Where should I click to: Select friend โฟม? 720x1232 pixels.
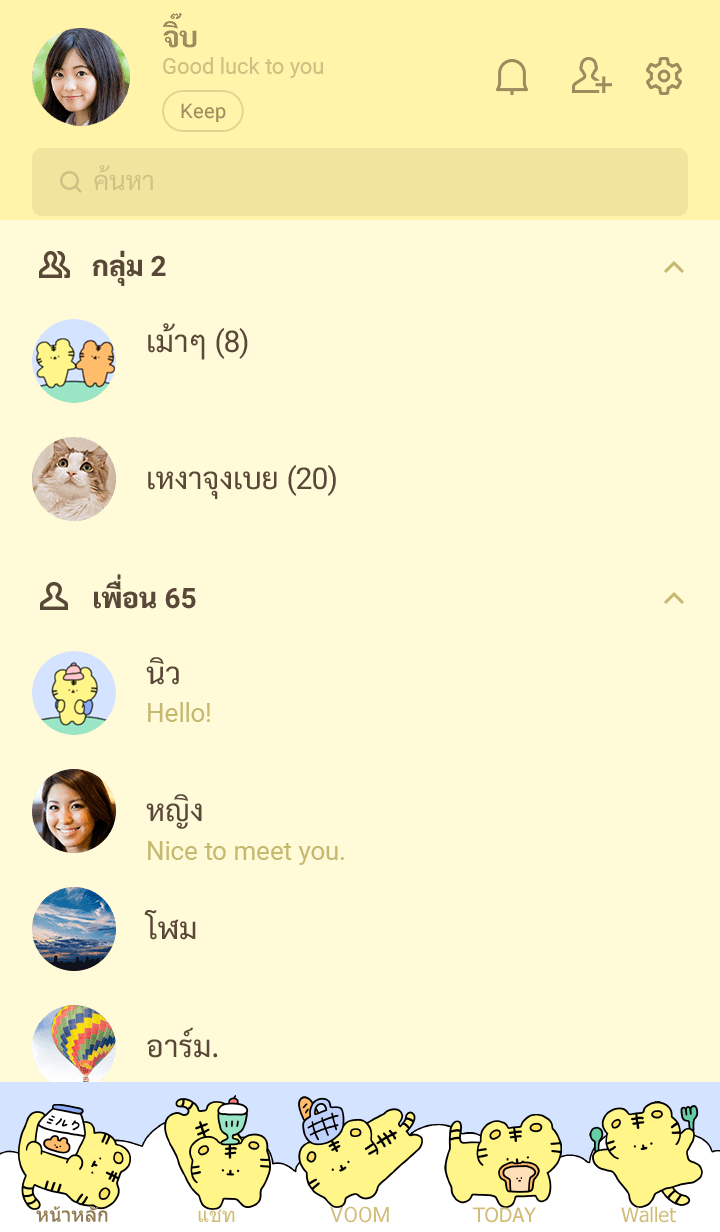pos(171,929)
